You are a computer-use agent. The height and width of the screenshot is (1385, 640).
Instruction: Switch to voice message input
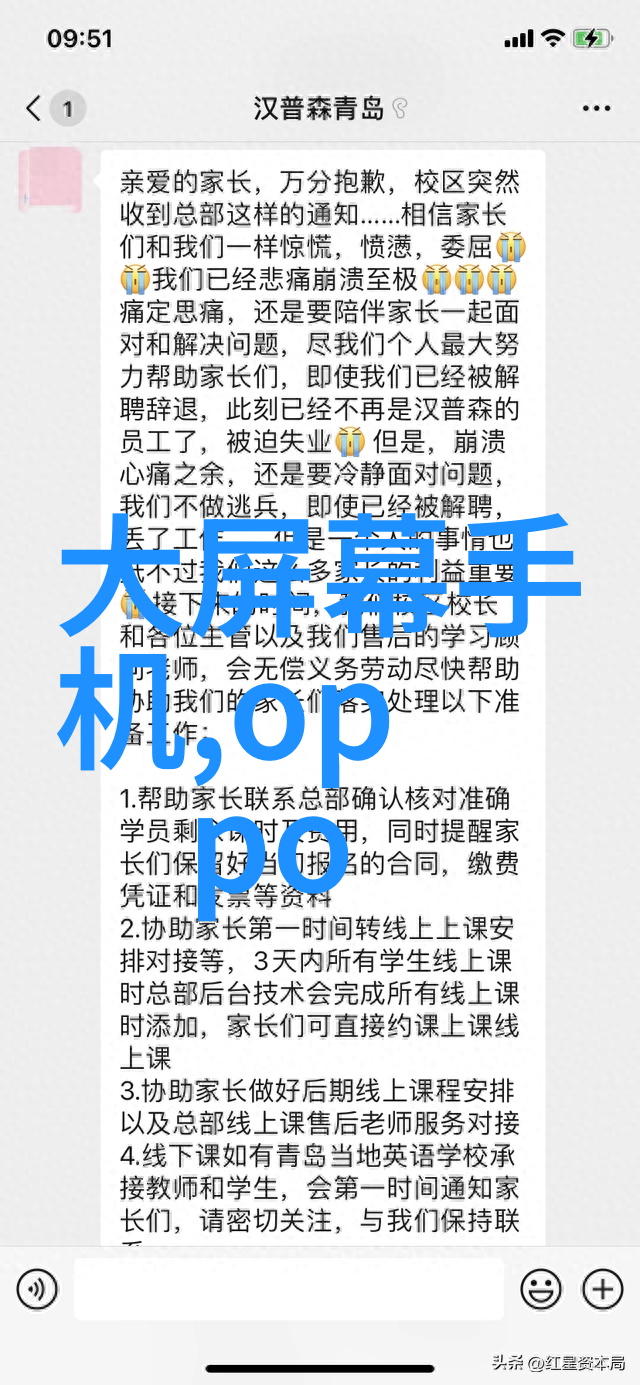click(x=38, y=1288)
